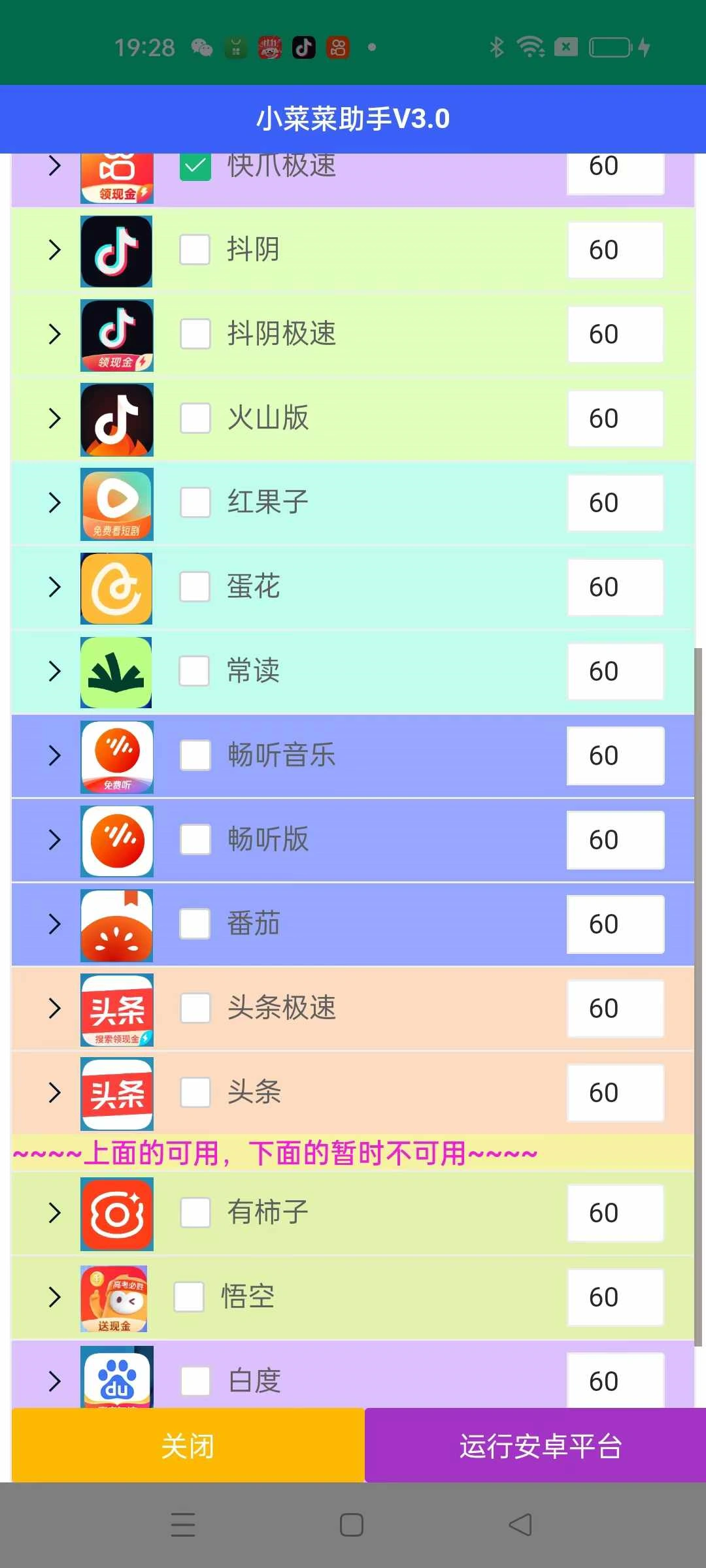Enable the 头条 checkbox
706x1568 pixels.
194,1092
